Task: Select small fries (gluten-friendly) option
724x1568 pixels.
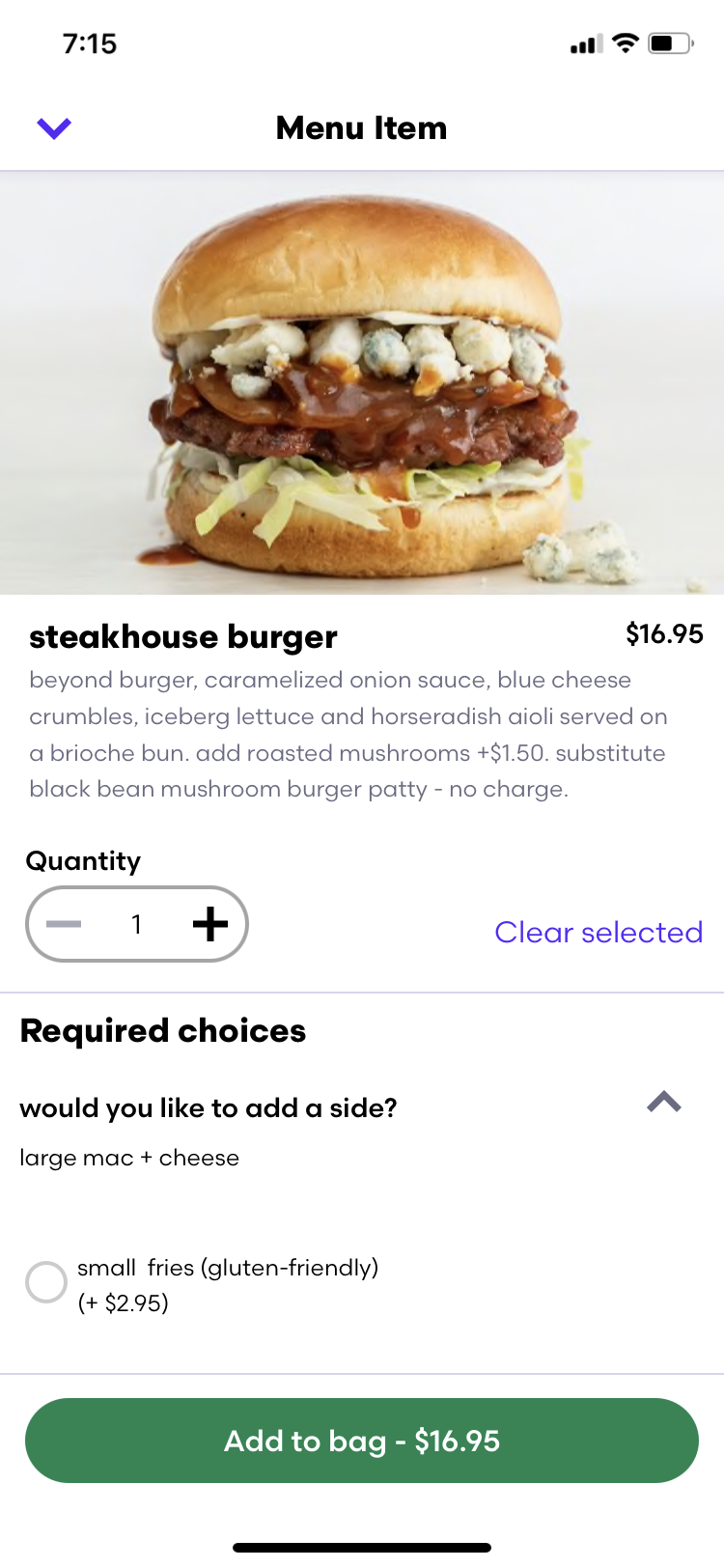Action: click(x=46, y=1283)
